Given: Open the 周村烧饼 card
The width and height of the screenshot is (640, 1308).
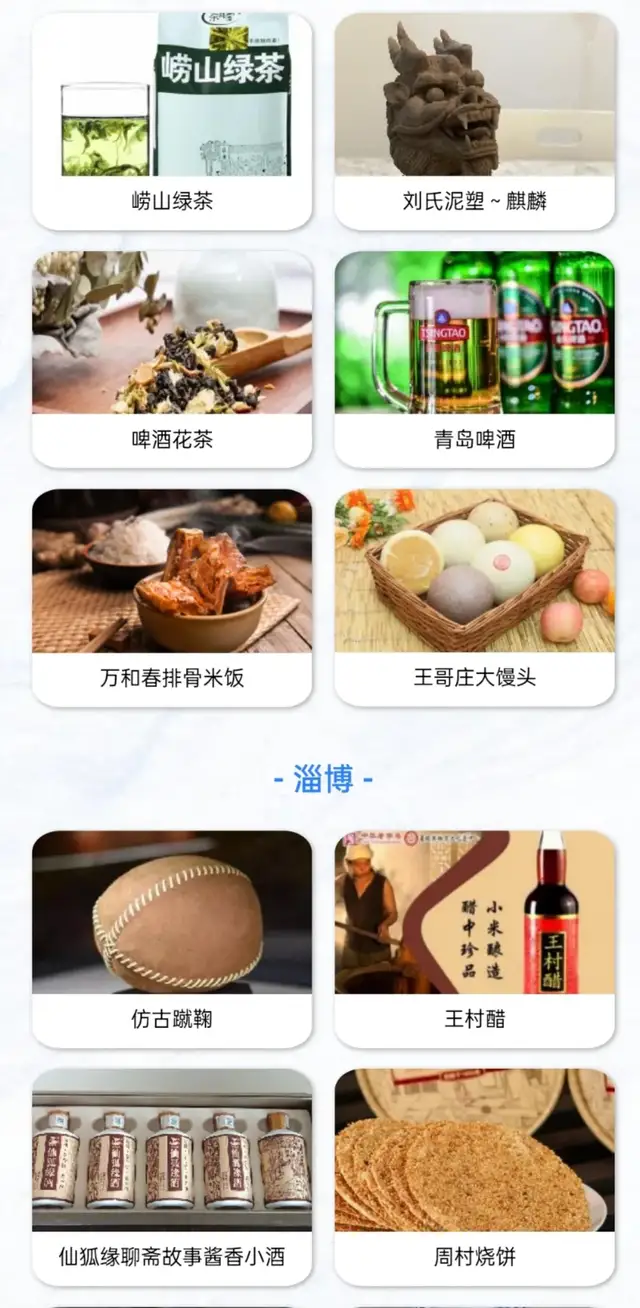Looking at the screenshot, I should coord(474,1177).
